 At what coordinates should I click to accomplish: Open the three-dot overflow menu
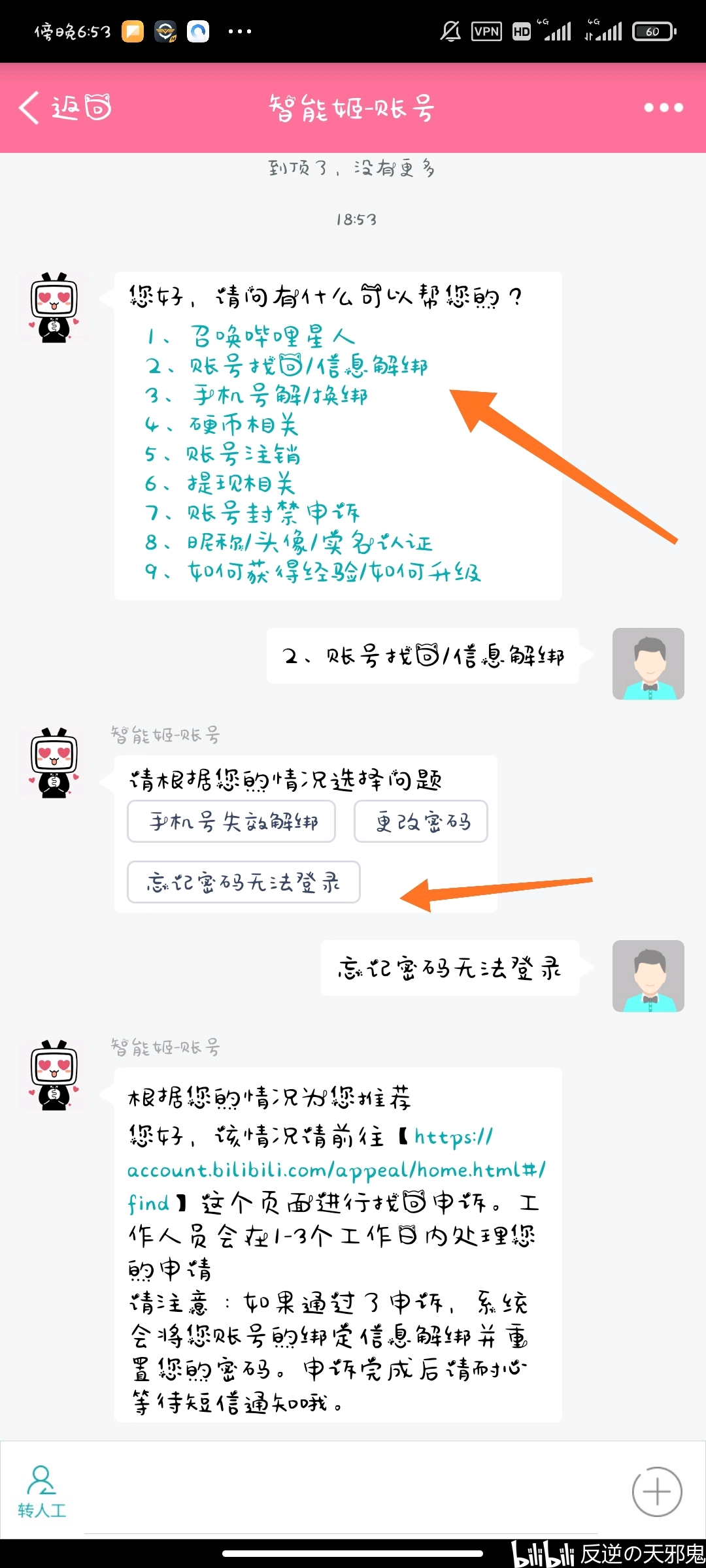click(x=664, y=107)
